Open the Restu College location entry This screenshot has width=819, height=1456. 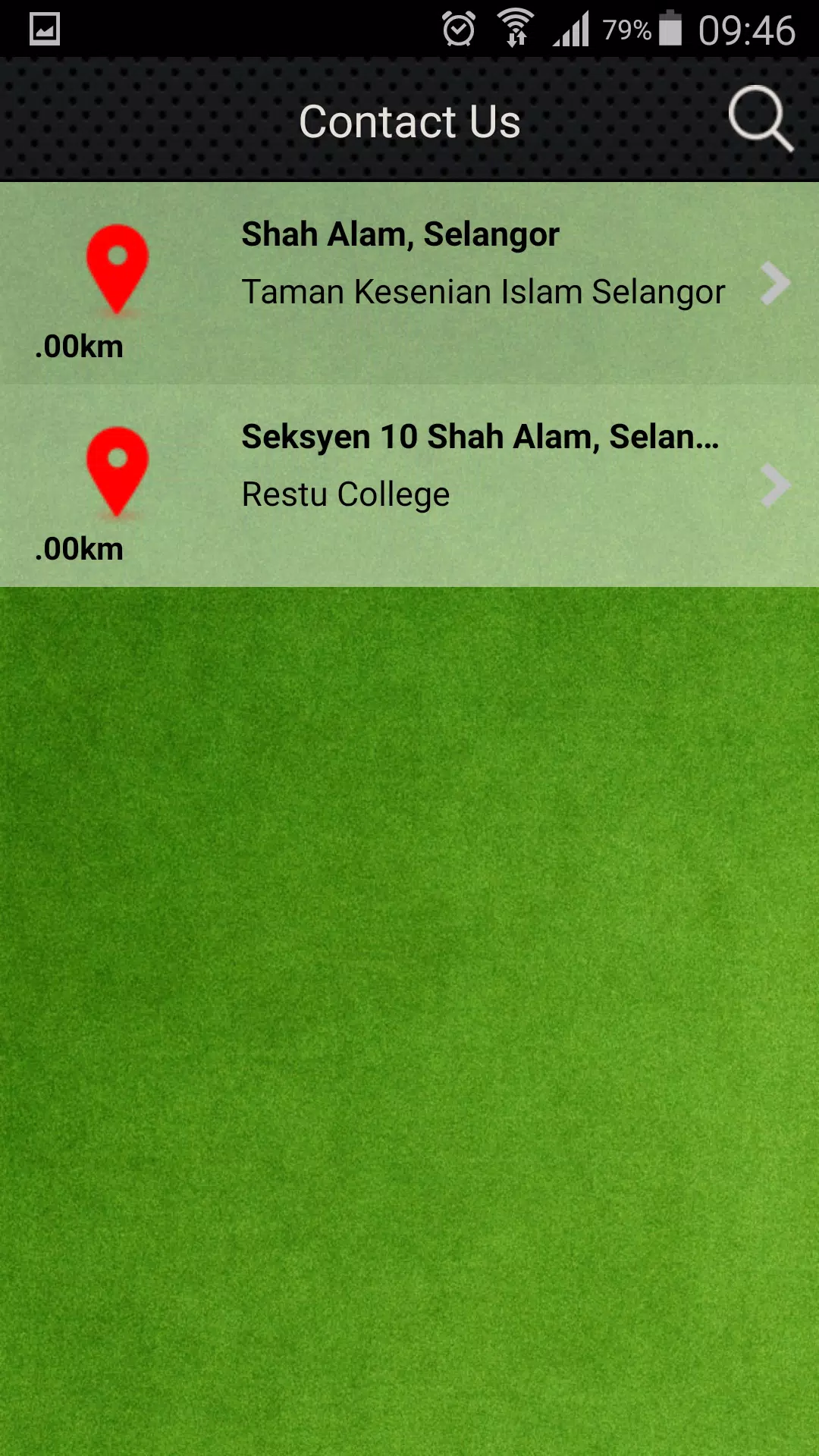coord(345,493)
